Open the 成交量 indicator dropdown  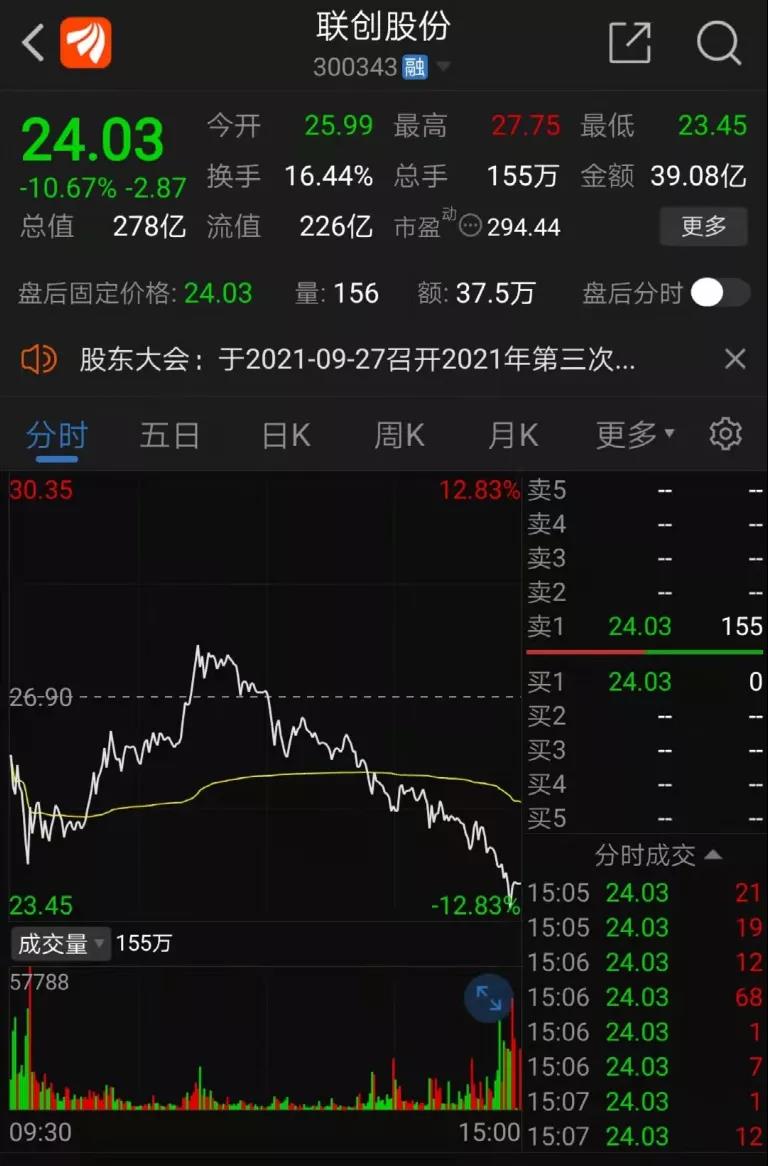pos(60,943)
